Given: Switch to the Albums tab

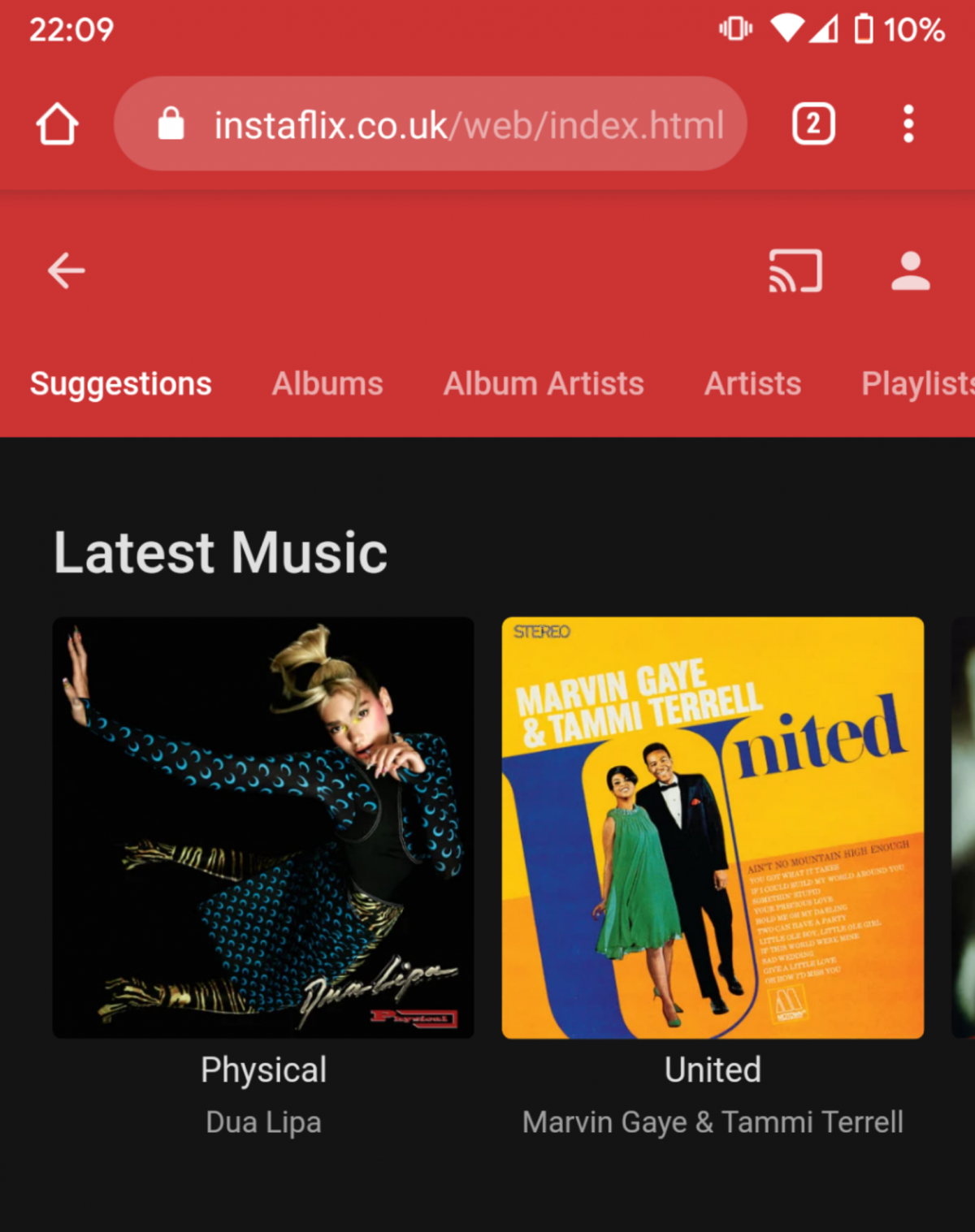Looking at the screenshot, I should 327,383.
